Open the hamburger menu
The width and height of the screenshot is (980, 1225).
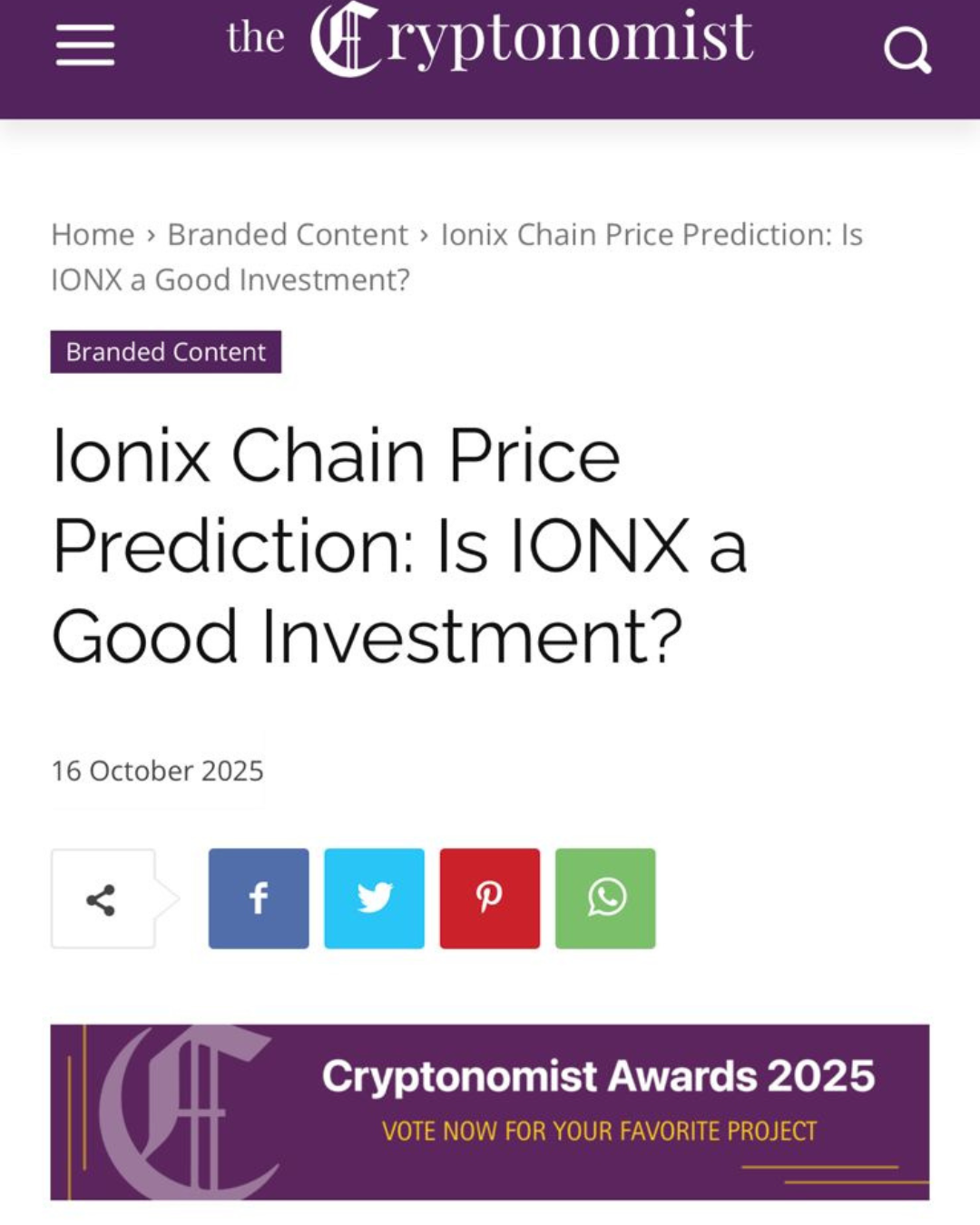(85, 45)
